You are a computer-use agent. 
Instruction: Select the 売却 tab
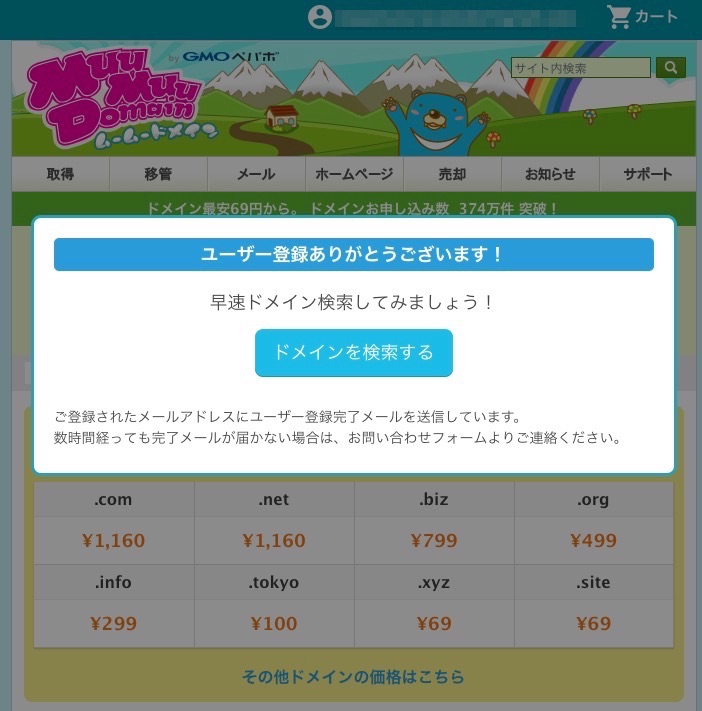coord(452,174)
